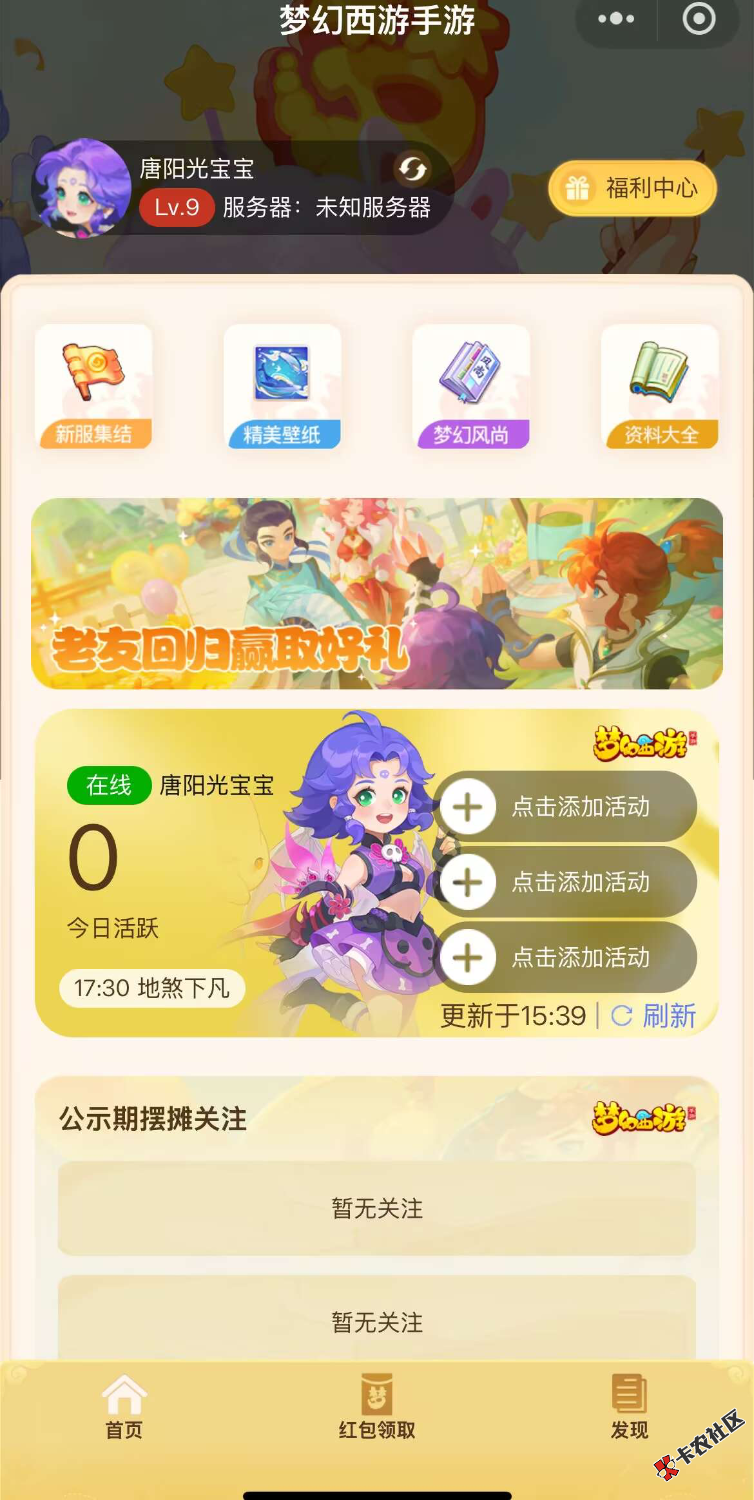
Task: Open the 17:30 地煞下凡 event chip
Action: (152, 988)
